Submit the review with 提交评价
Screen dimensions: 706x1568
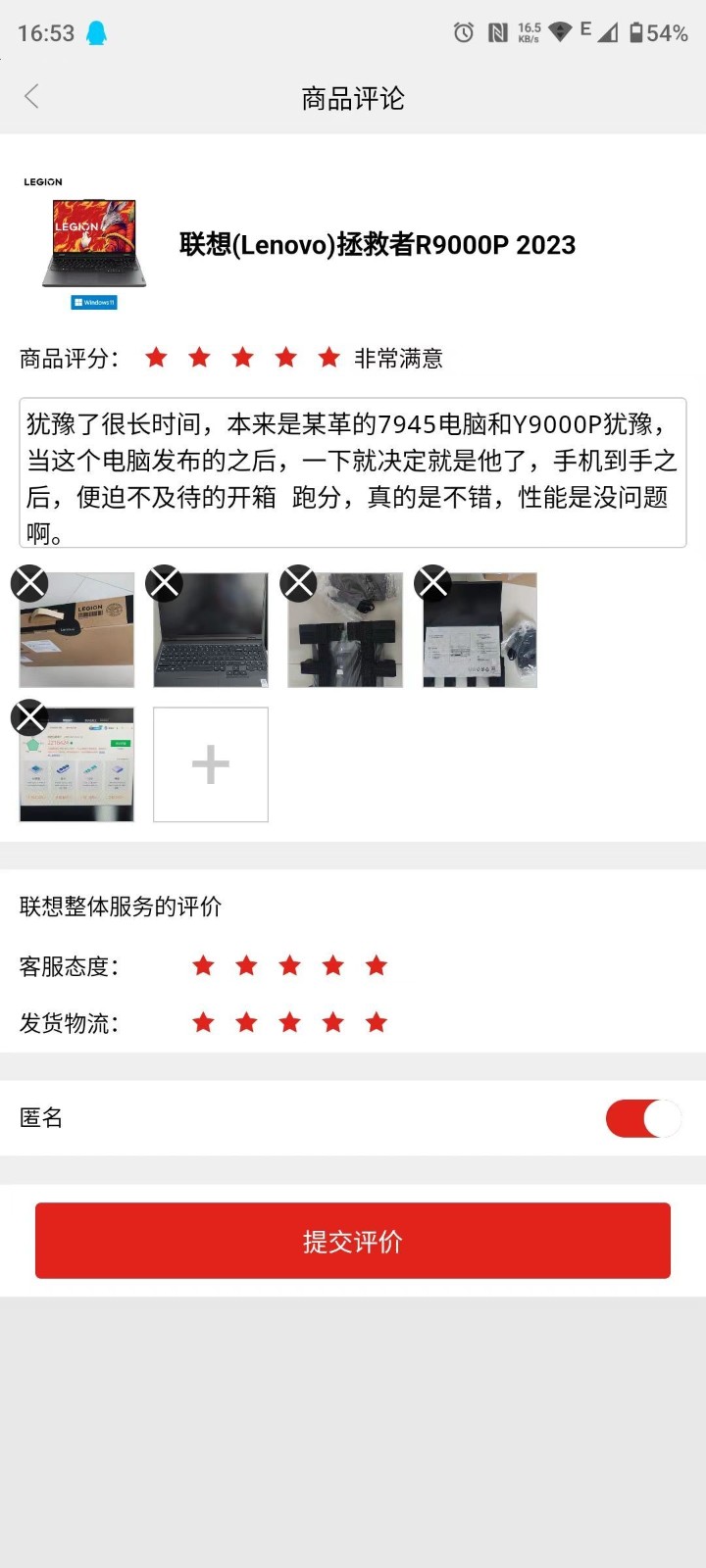tap(353, 1241)
